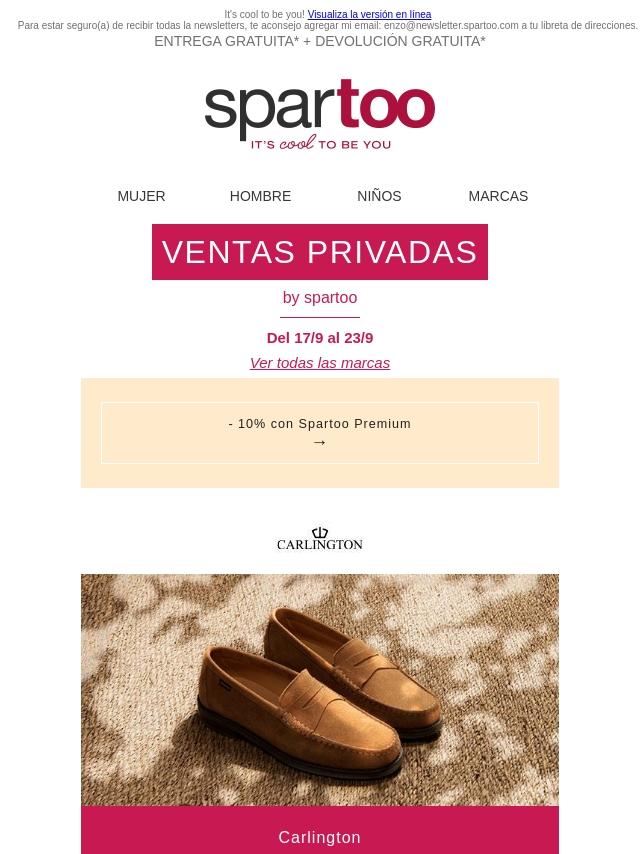Open the MUJER category

point(141,196)
